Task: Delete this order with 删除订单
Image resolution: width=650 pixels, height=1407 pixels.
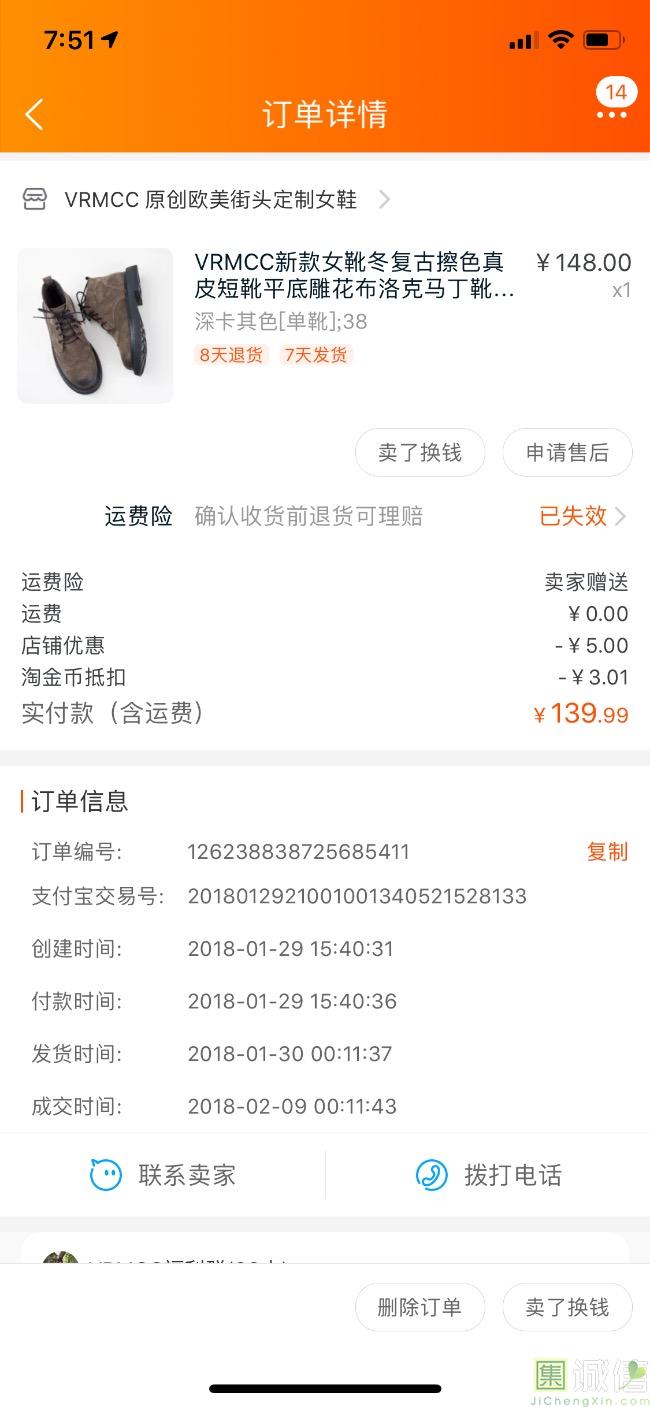Action: point(420,1308)
